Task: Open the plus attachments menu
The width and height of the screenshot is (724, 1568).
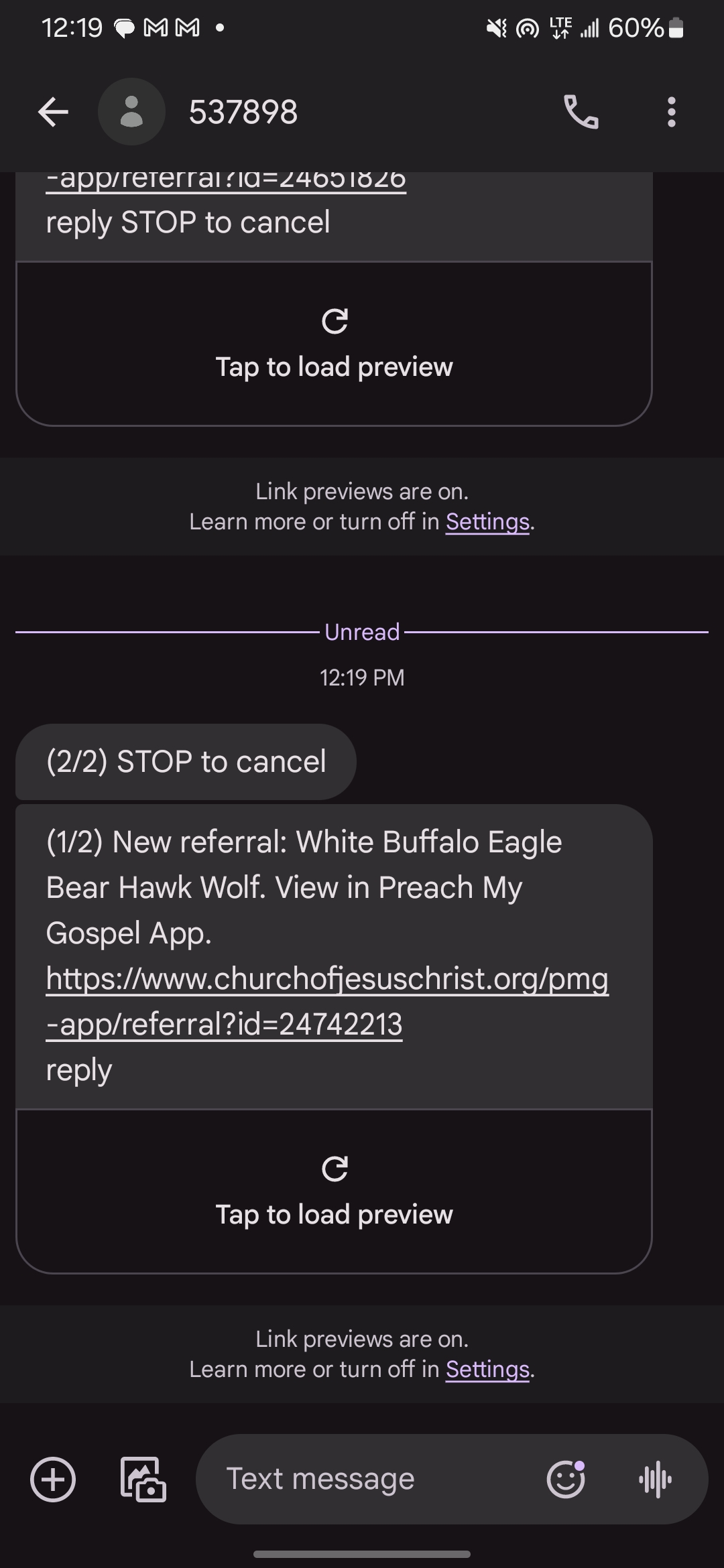Action: pyautogui.click(x=53, y=1479)
